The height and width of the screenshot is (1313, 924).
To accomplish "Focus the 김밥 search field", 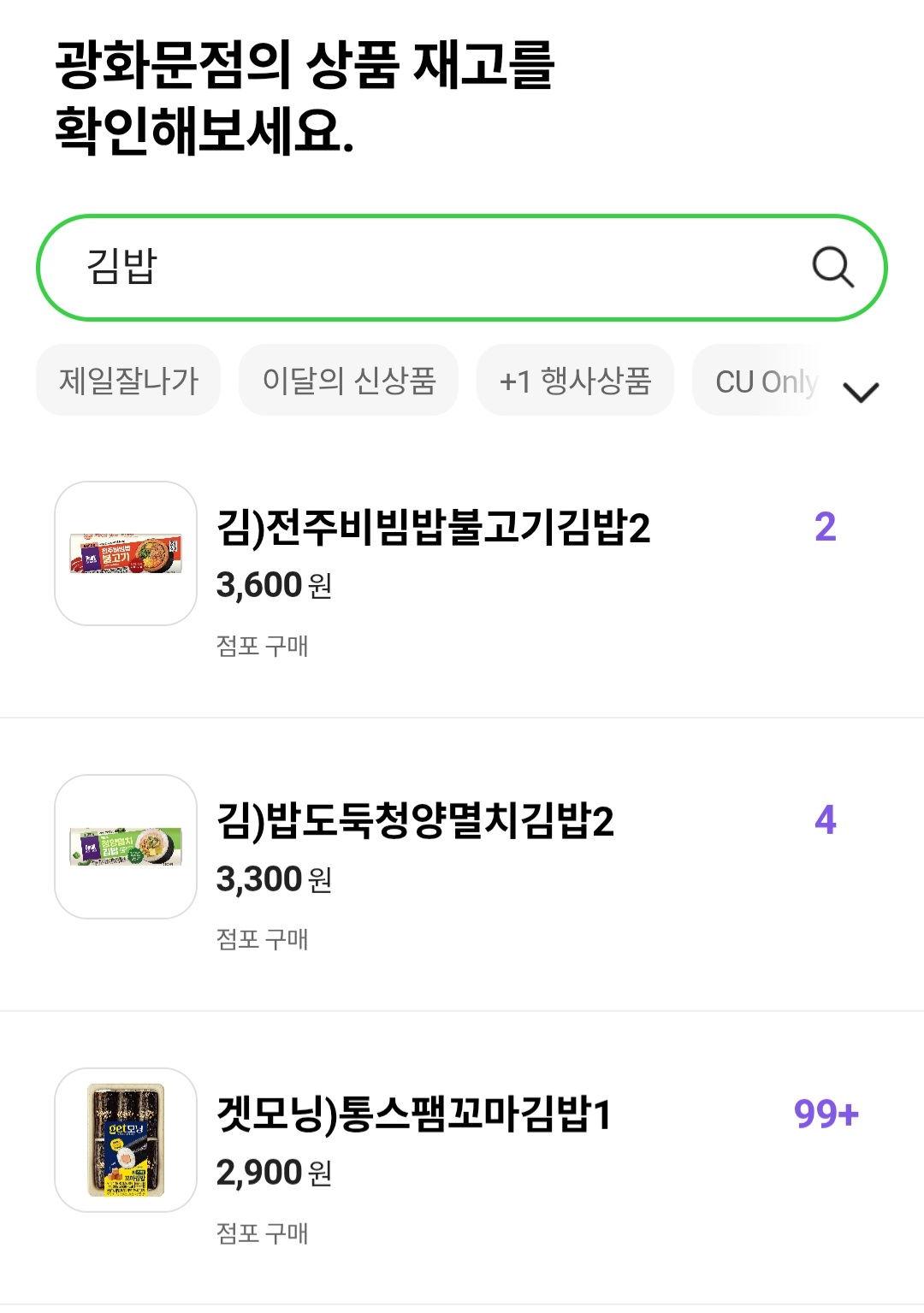I will coord(428,267).
